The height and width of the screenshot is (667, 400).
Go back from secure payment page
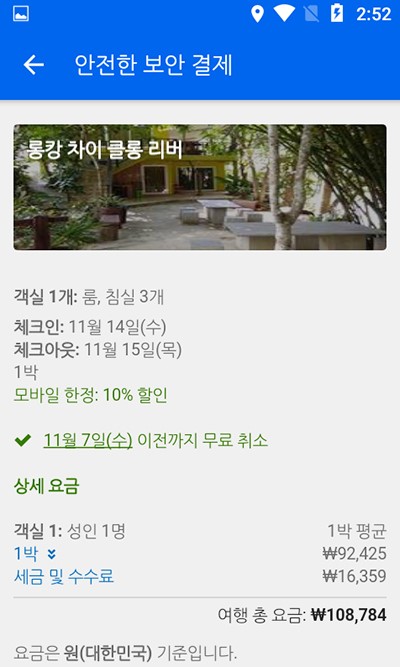(34, 65)
